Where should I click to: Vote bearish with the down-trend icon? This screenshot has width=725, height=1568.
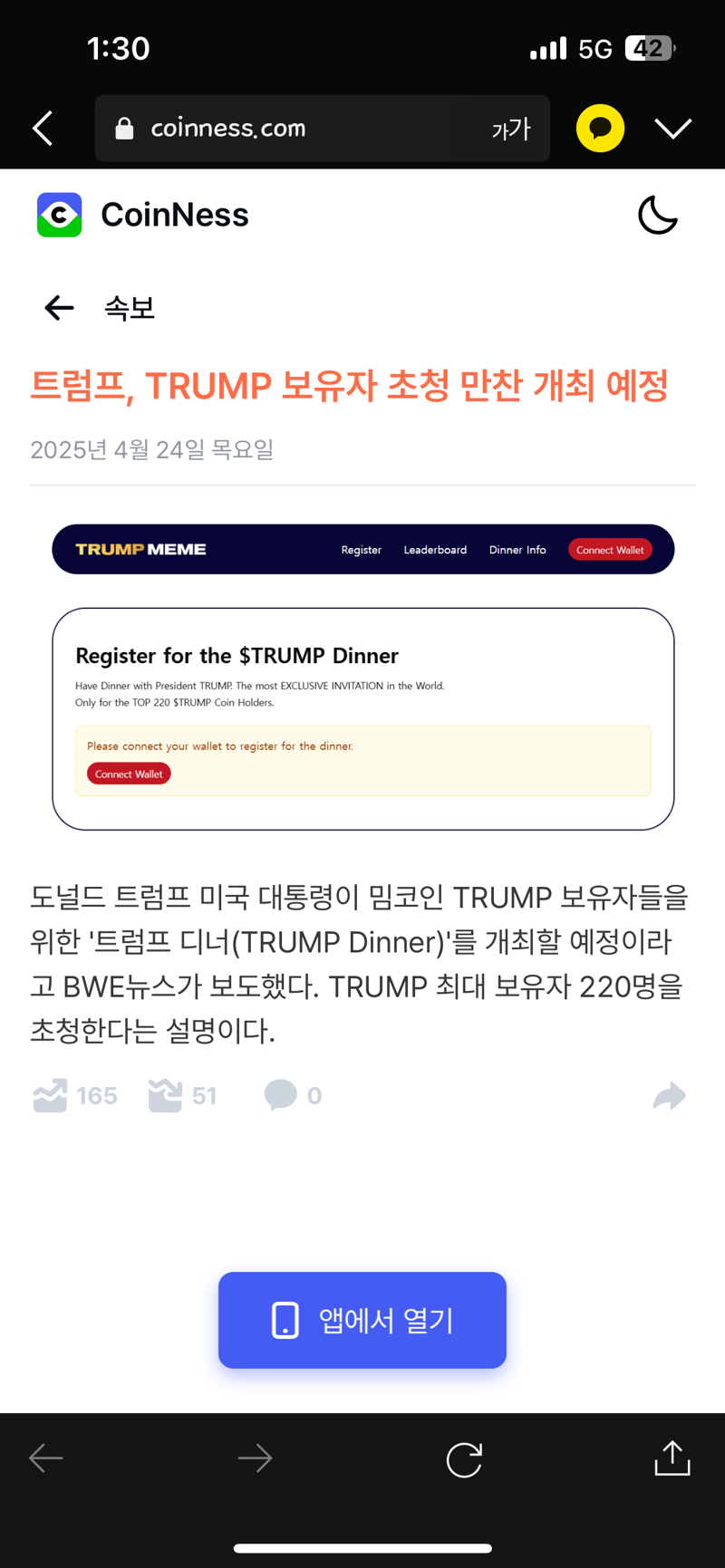click(182, 1096)
